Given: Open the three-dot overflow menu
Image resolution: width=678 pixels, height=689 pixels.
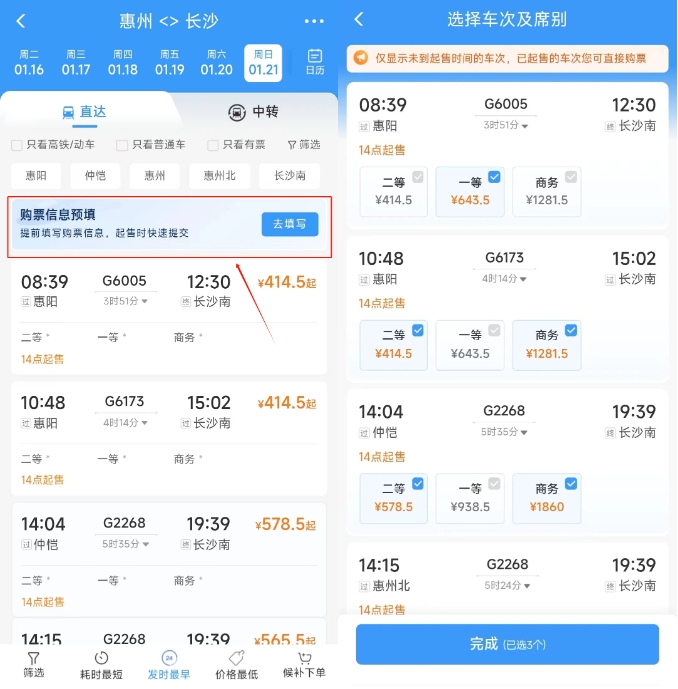Looking at the screenshot, I should point(314,21).
